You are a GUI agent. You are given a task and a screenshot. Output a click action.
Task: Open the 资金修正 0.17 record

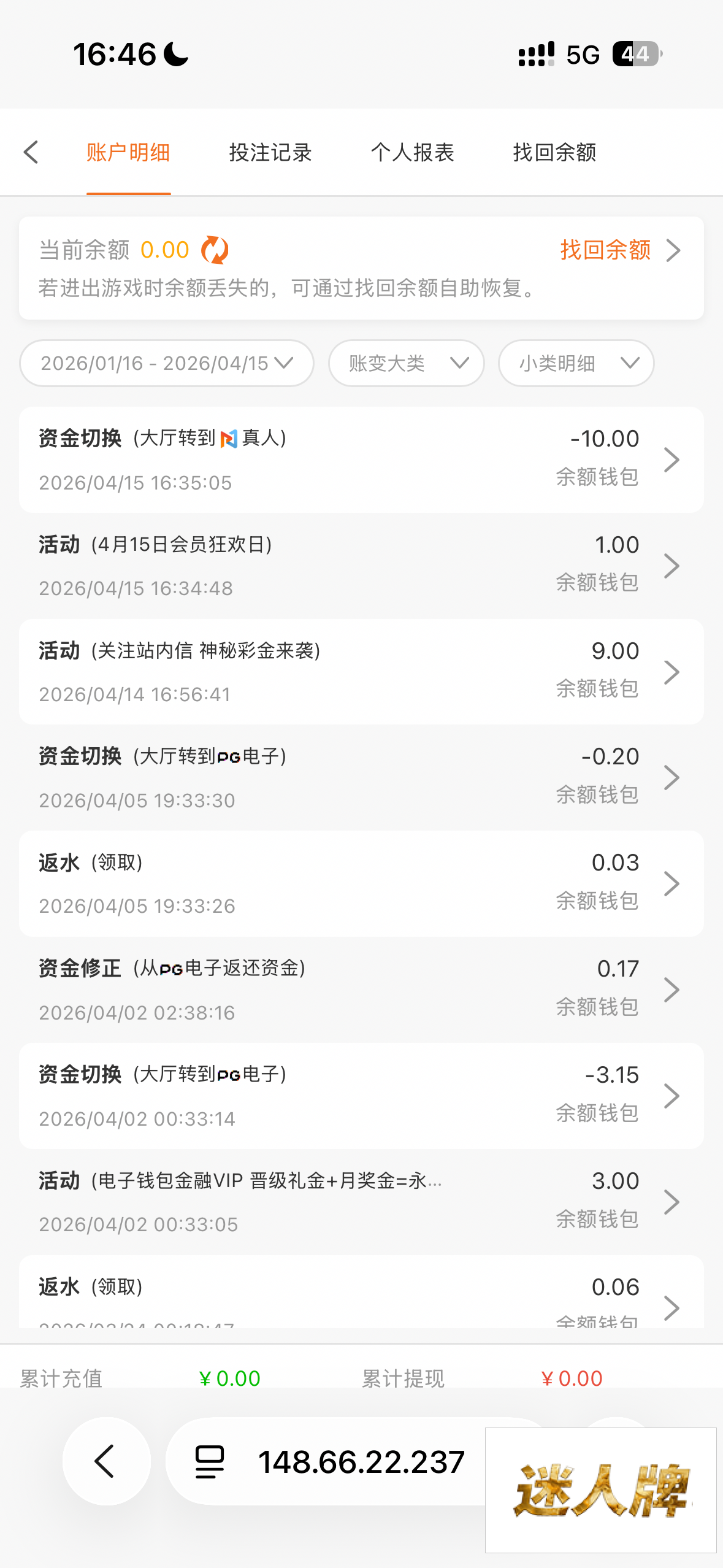coord(361,990)
